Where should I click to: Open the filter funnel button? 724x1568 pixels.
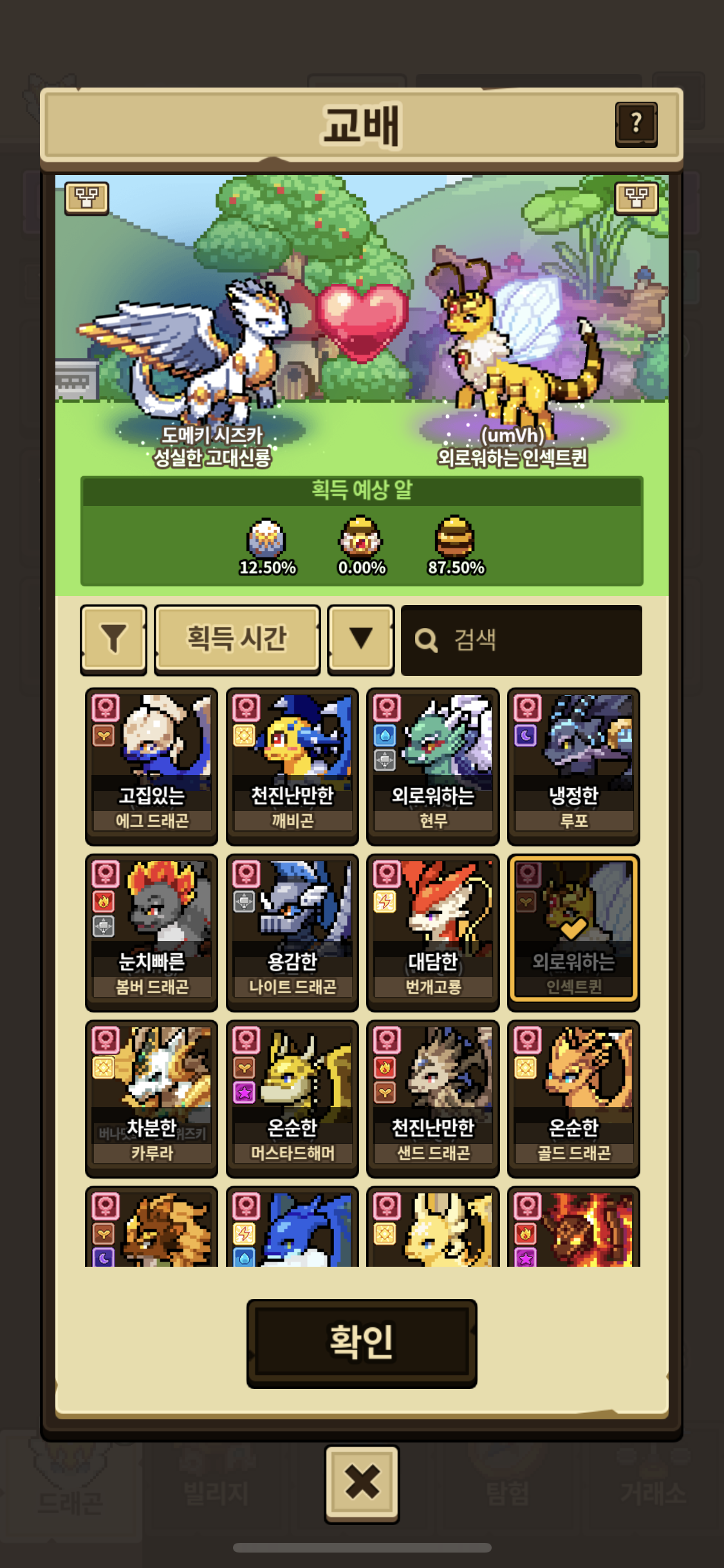(x=114, y=639)
